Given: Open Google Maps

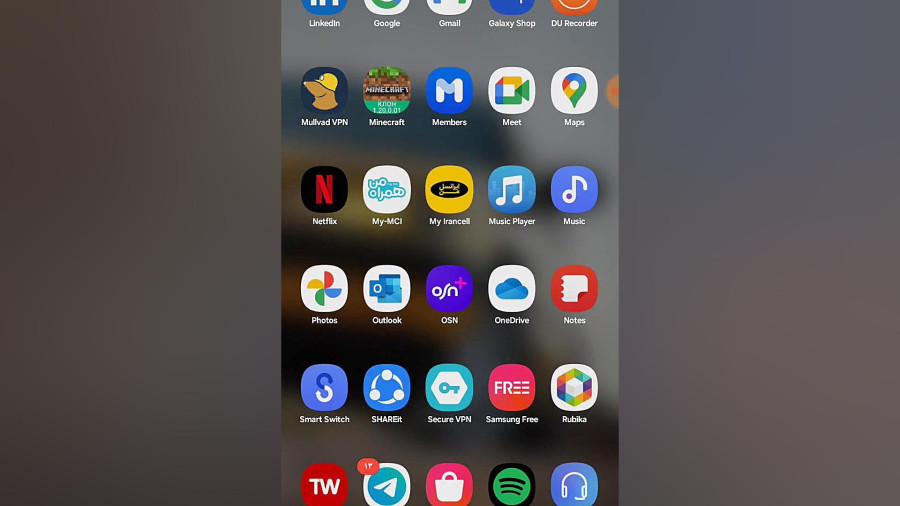Looking at the screenshot, I should 574,91.
